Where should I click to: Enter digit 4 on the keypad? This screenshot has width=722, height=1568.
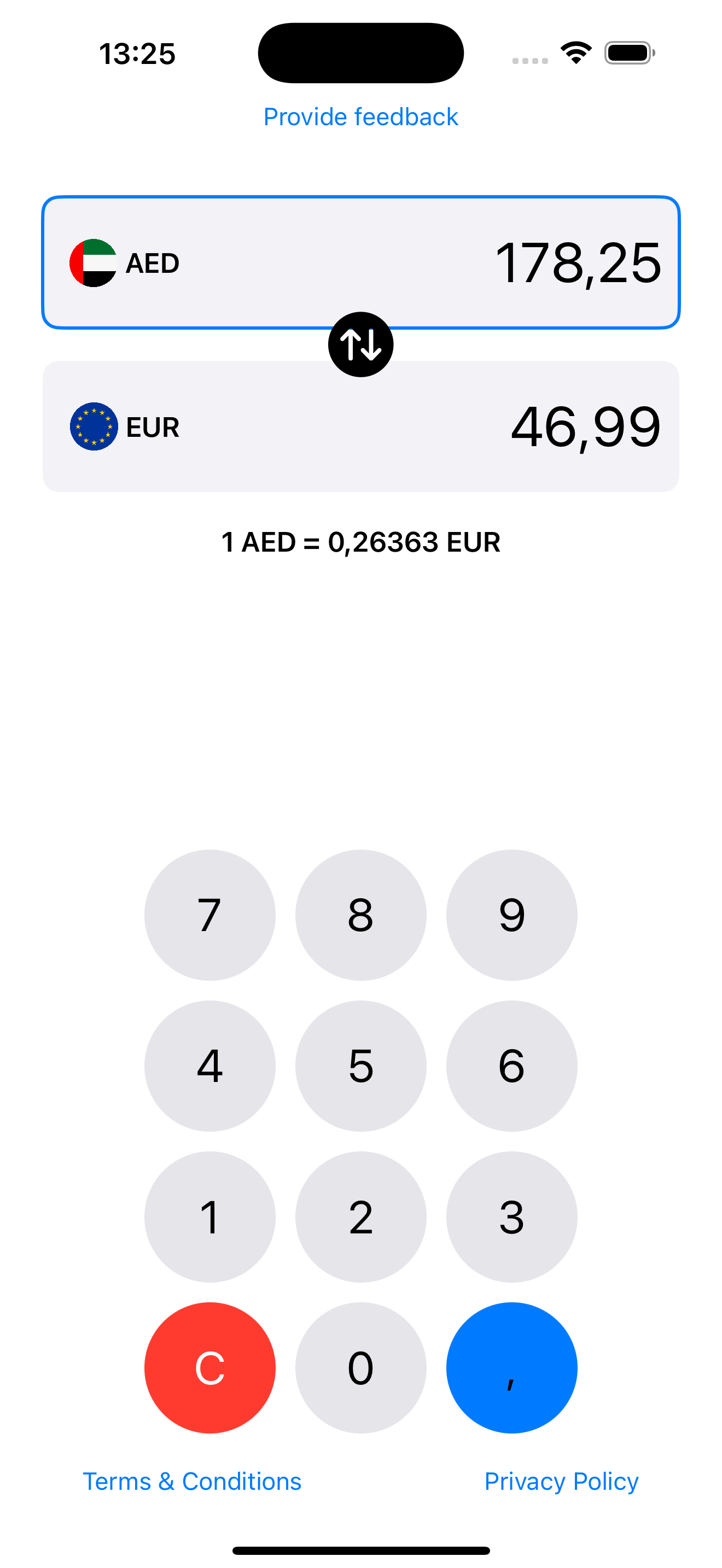209,1066
